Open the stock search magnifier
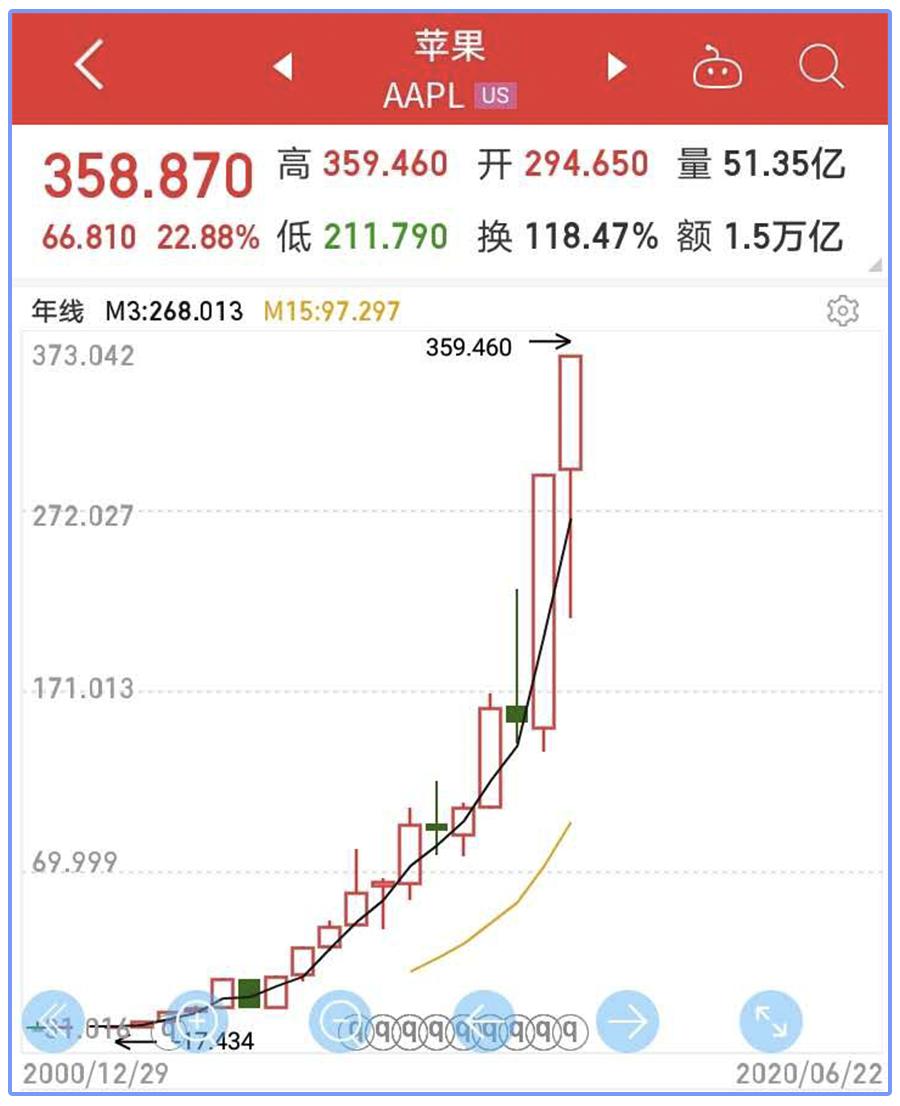 (x=820, y=66)
